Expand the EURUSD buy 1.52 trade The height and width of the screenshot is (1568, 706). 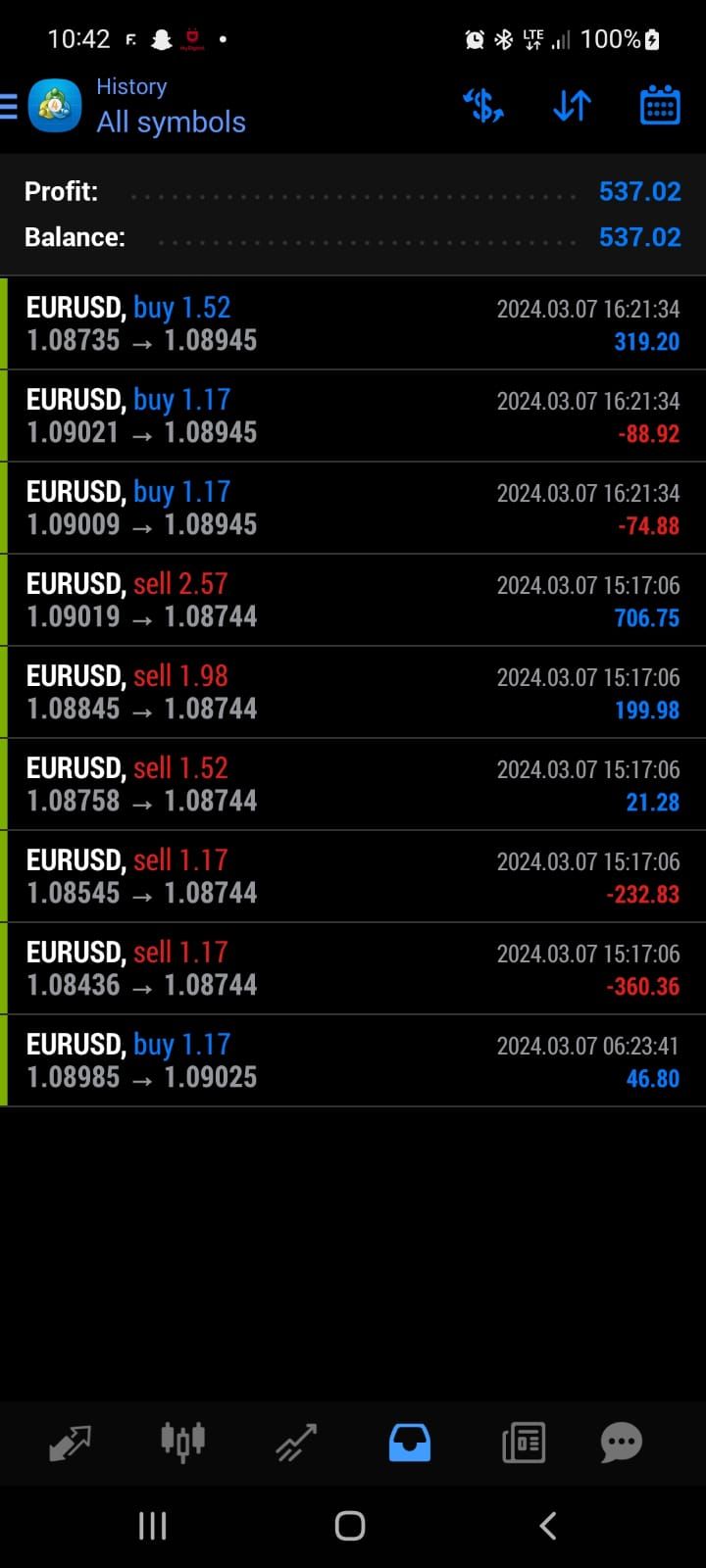[353, 323]
